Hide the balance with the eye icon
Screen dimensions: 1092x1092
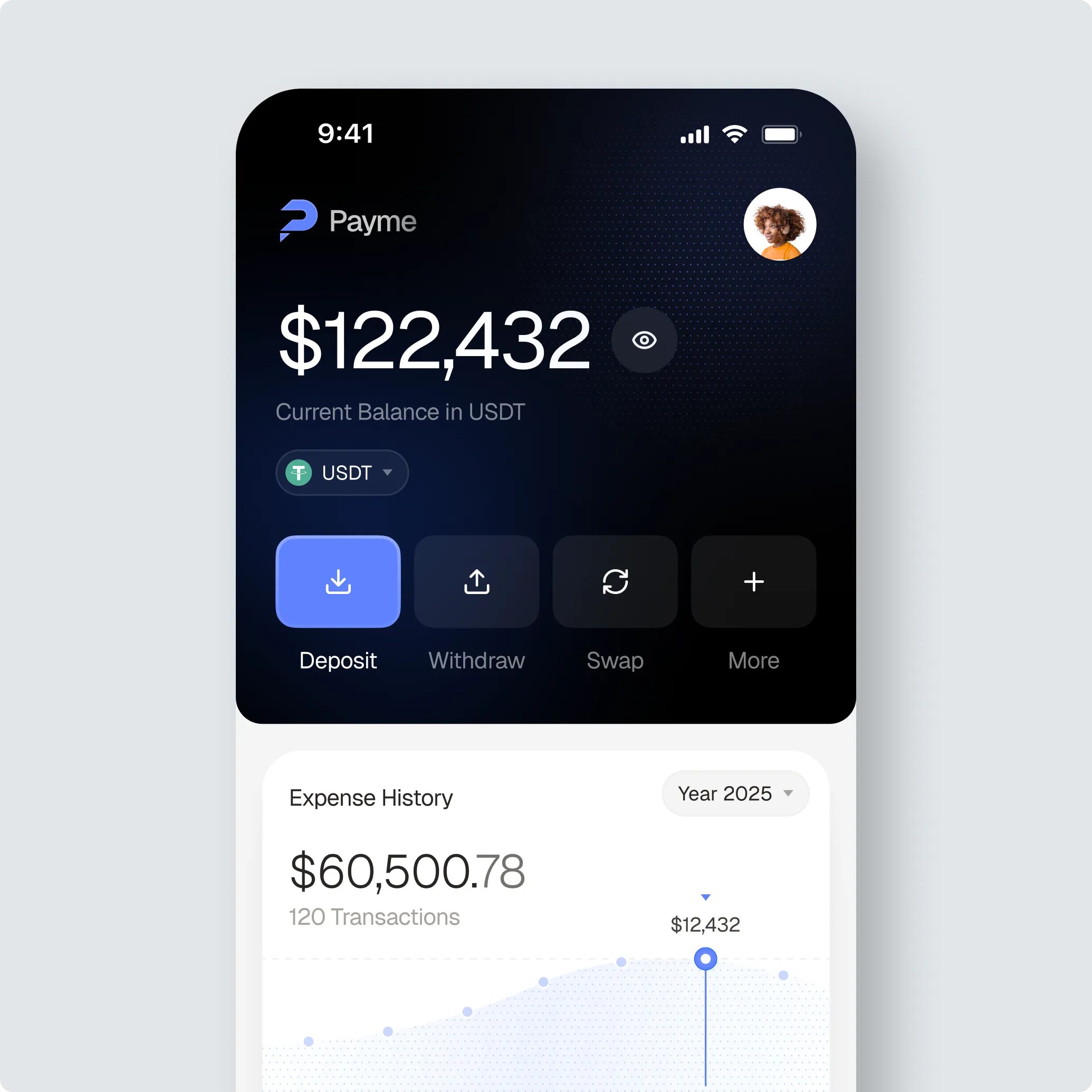pos(644,340)
